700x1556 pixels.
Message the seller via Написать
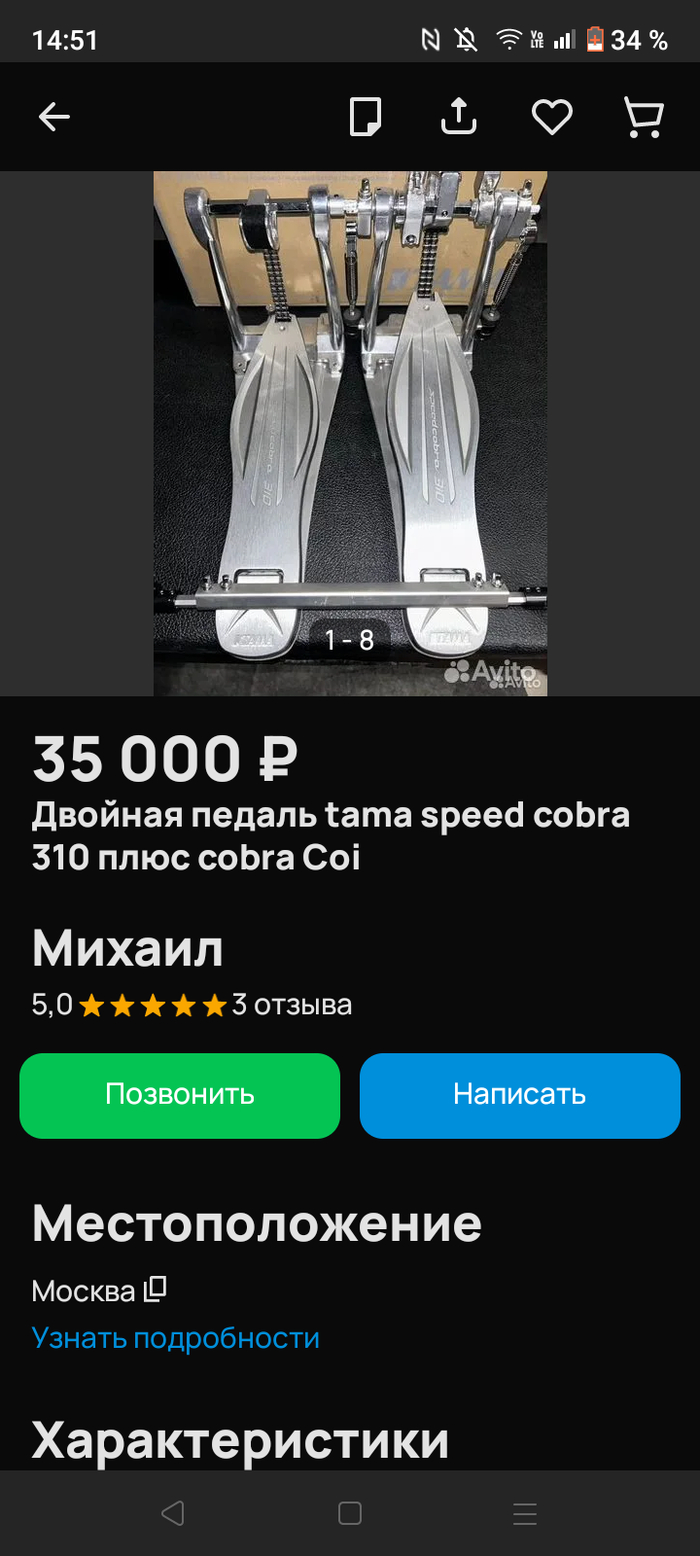[x=519, y=1095]
